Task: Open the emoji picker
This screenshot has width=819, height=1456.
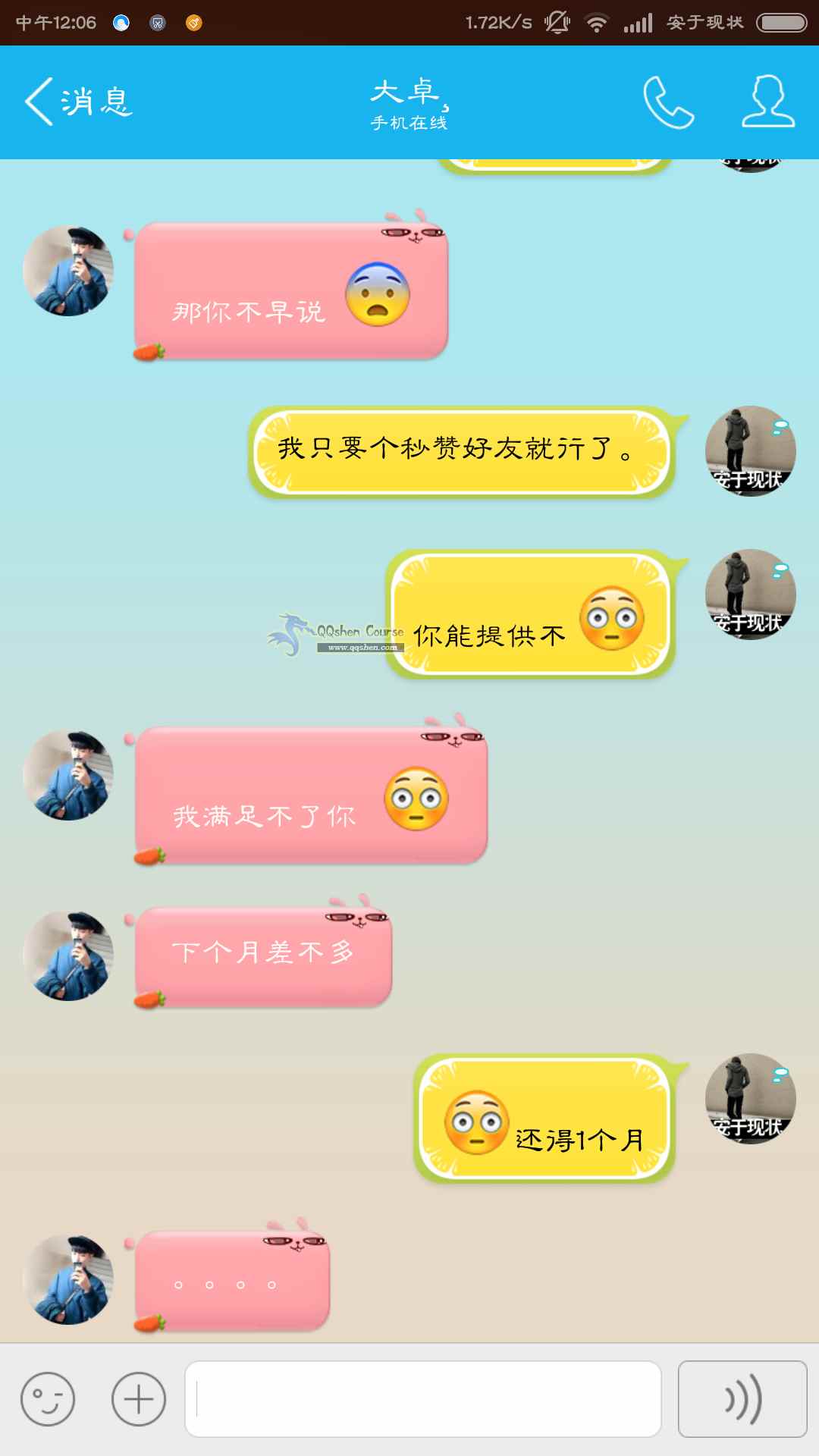Action: (x=48, y=1399)
